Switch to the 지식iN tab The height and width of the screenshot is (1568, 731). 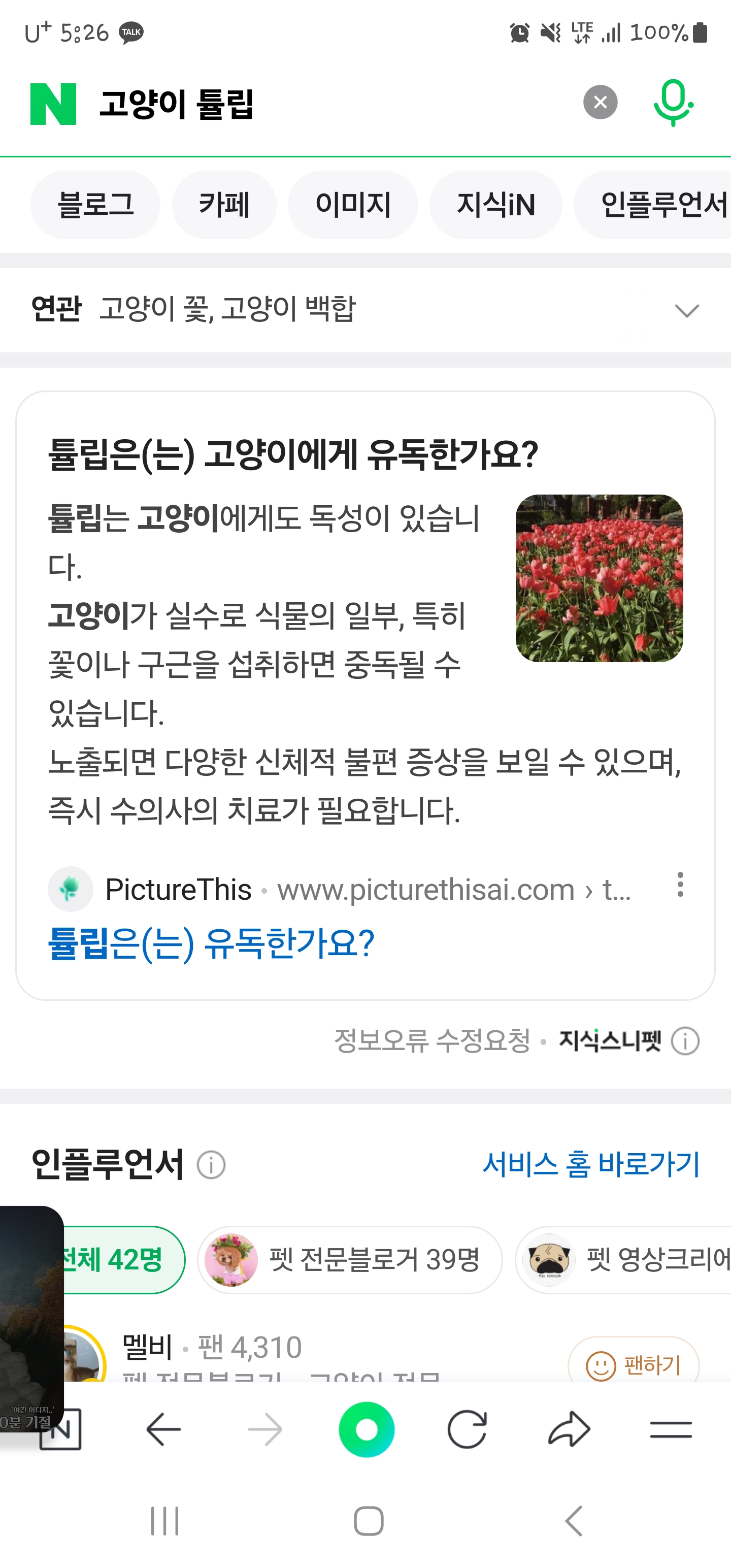tap(495, 205)
